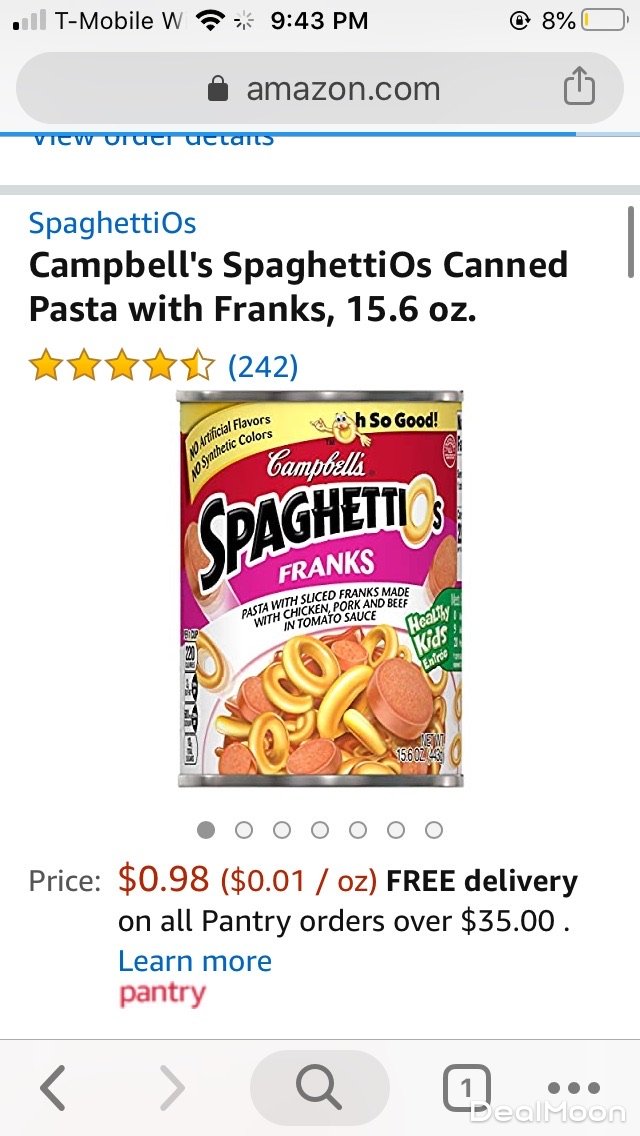The image size is (640, 1136).
Task: Open the SpaghettiOs brand link
Action: 112,223
